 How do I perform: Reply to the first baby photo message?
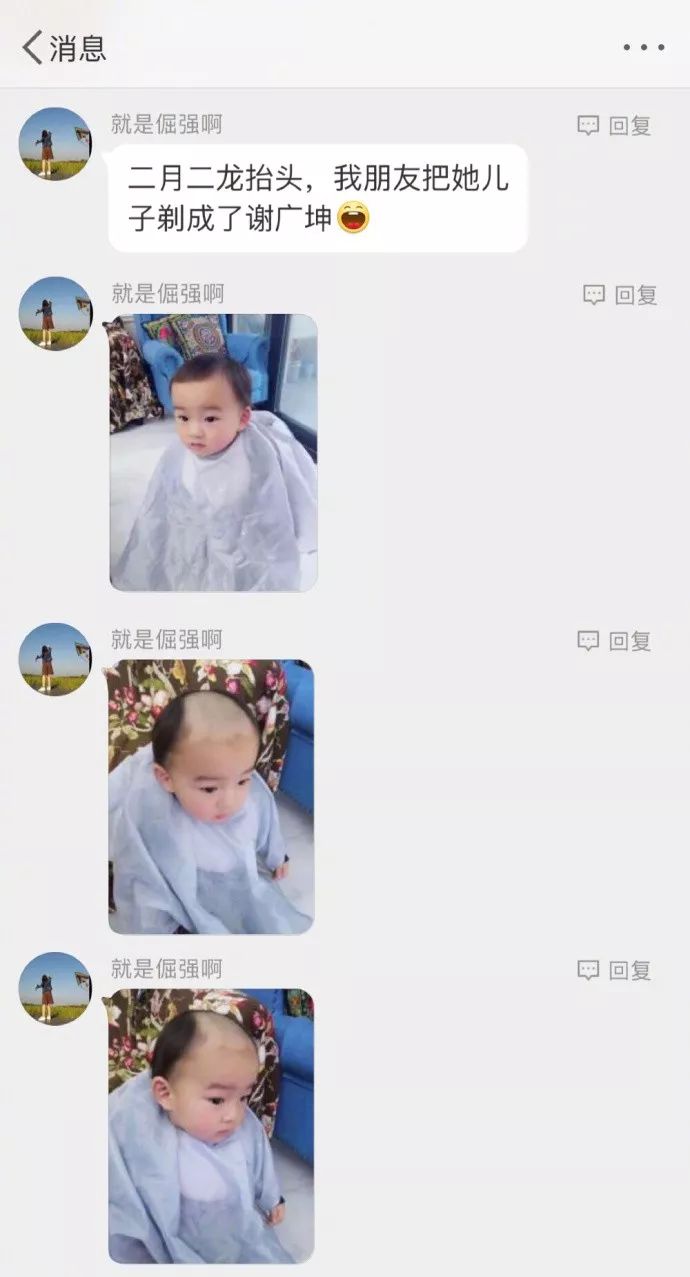[x=621, y=295]
